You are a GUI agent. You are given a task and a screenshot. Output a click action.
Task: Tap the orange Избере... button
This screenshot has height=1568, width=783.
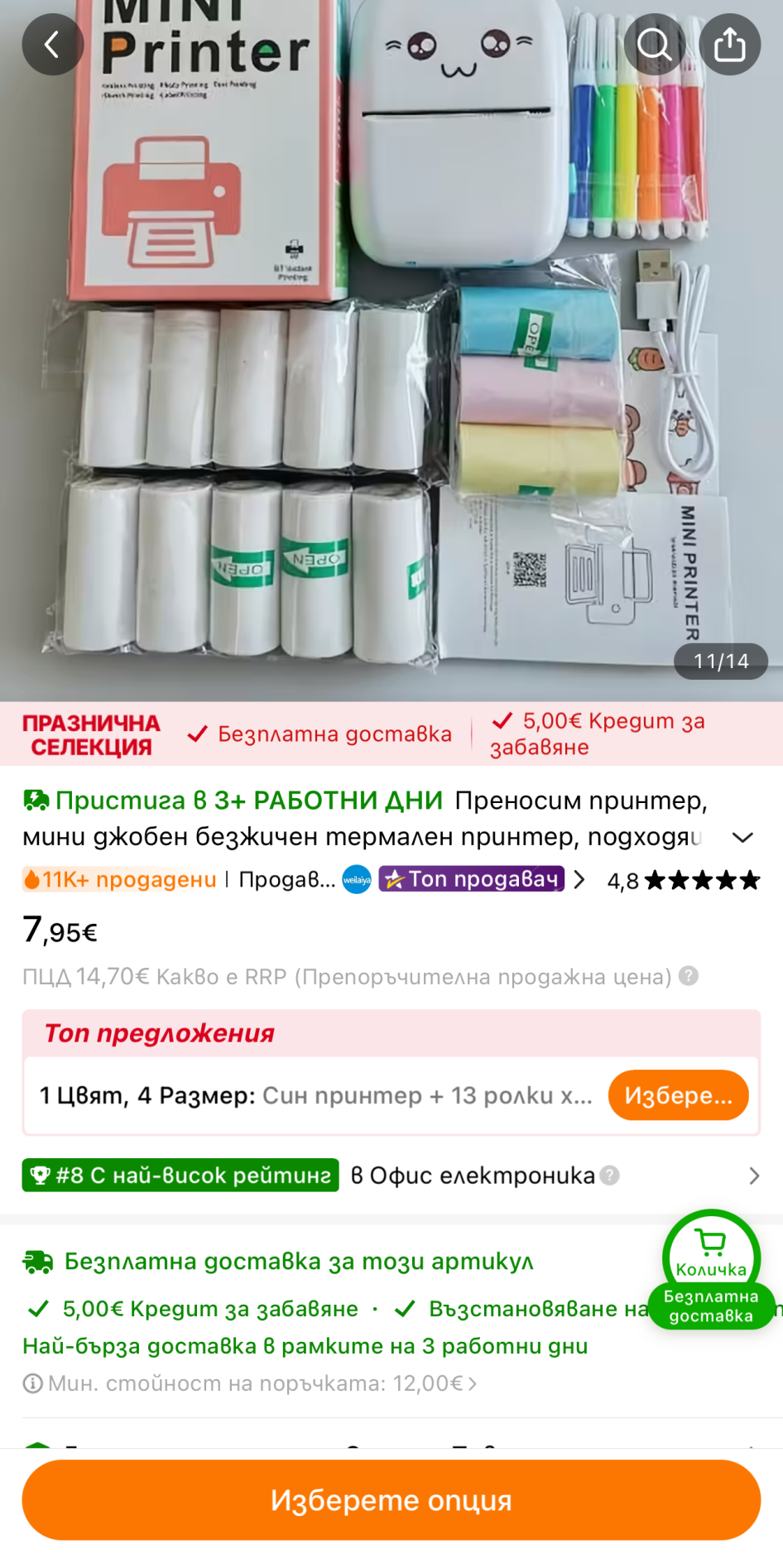(678, 1095)
